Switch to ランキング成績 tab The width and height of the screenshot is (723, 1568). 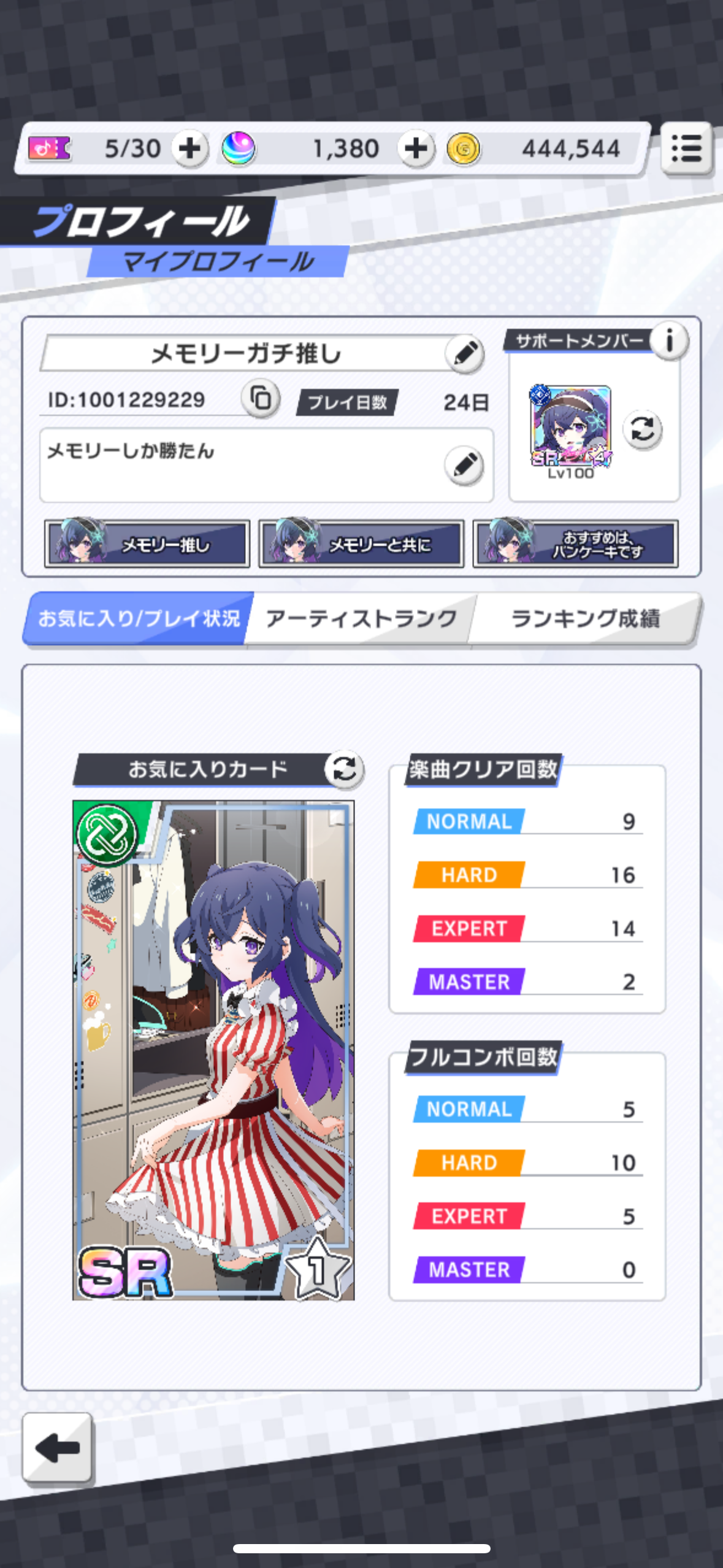(585, 618)
